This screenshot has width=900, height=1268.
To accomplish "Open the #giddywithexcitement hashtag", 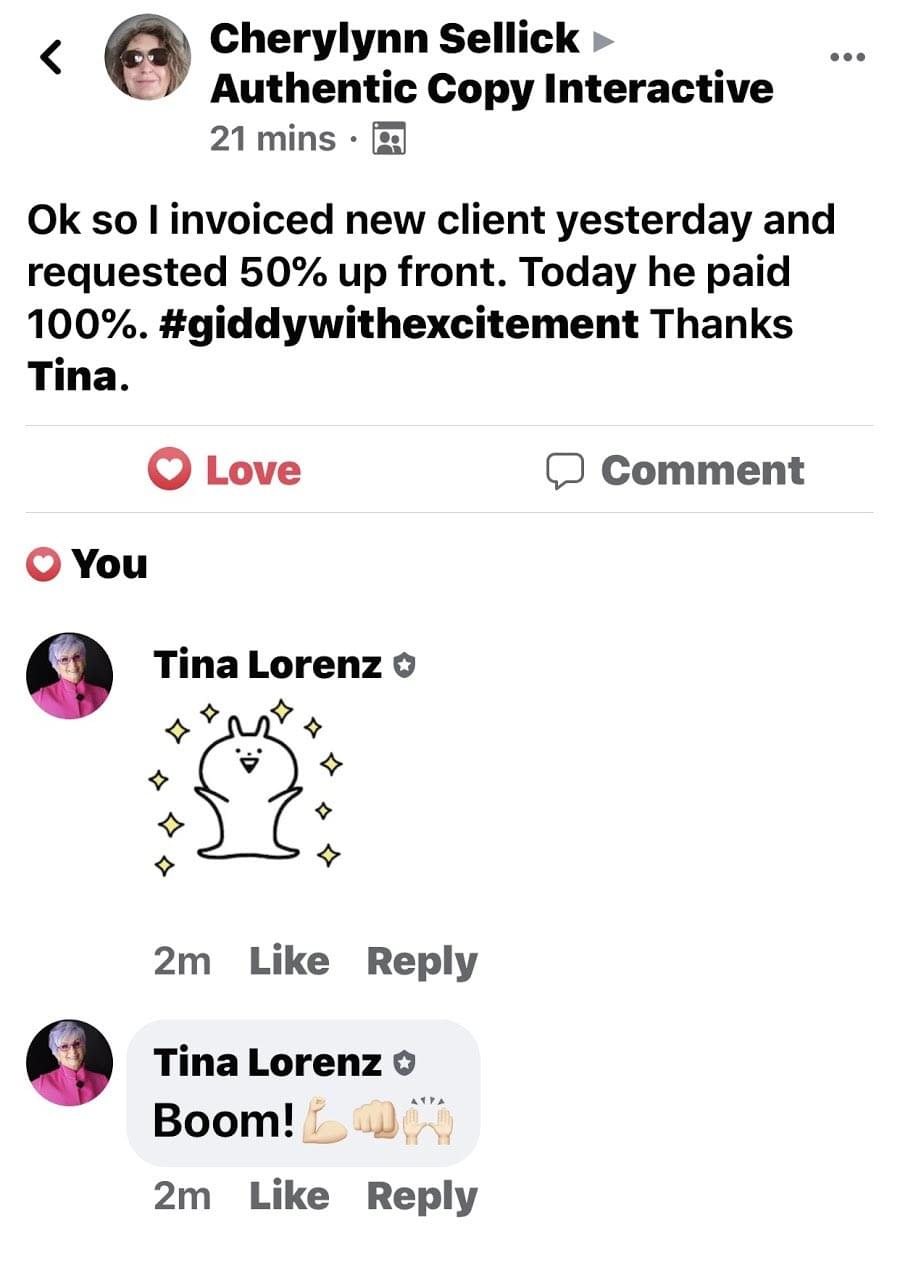I will [398, 325].
